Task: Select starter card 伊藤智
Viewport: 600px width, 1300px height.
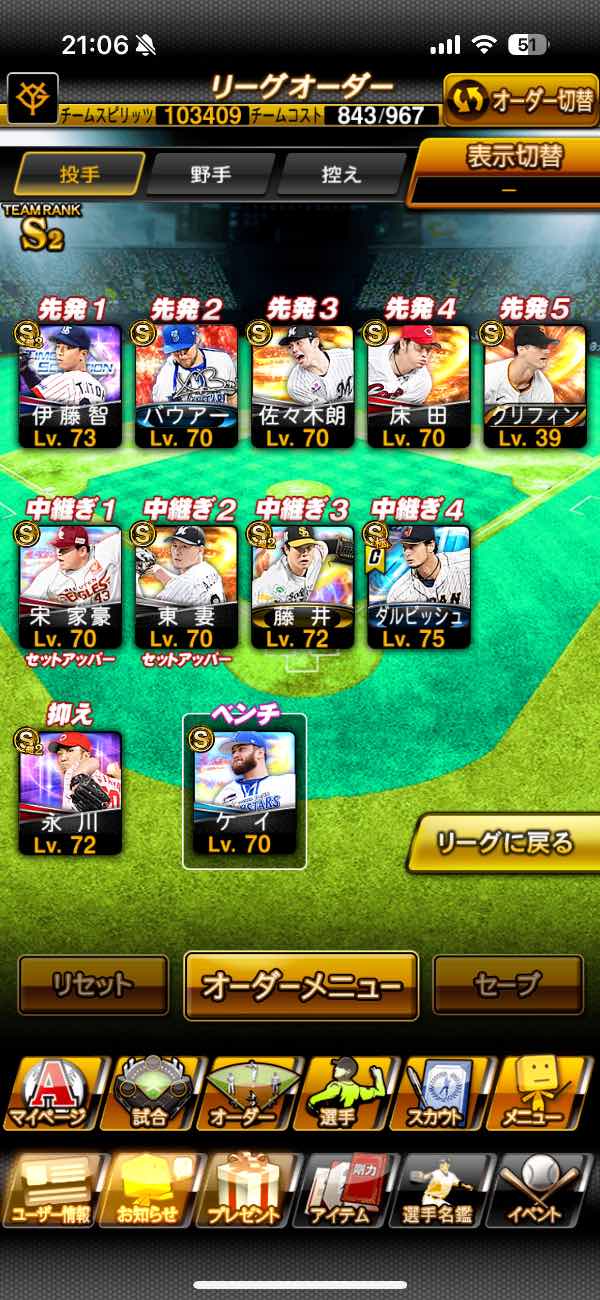Action: coord(70,386)
